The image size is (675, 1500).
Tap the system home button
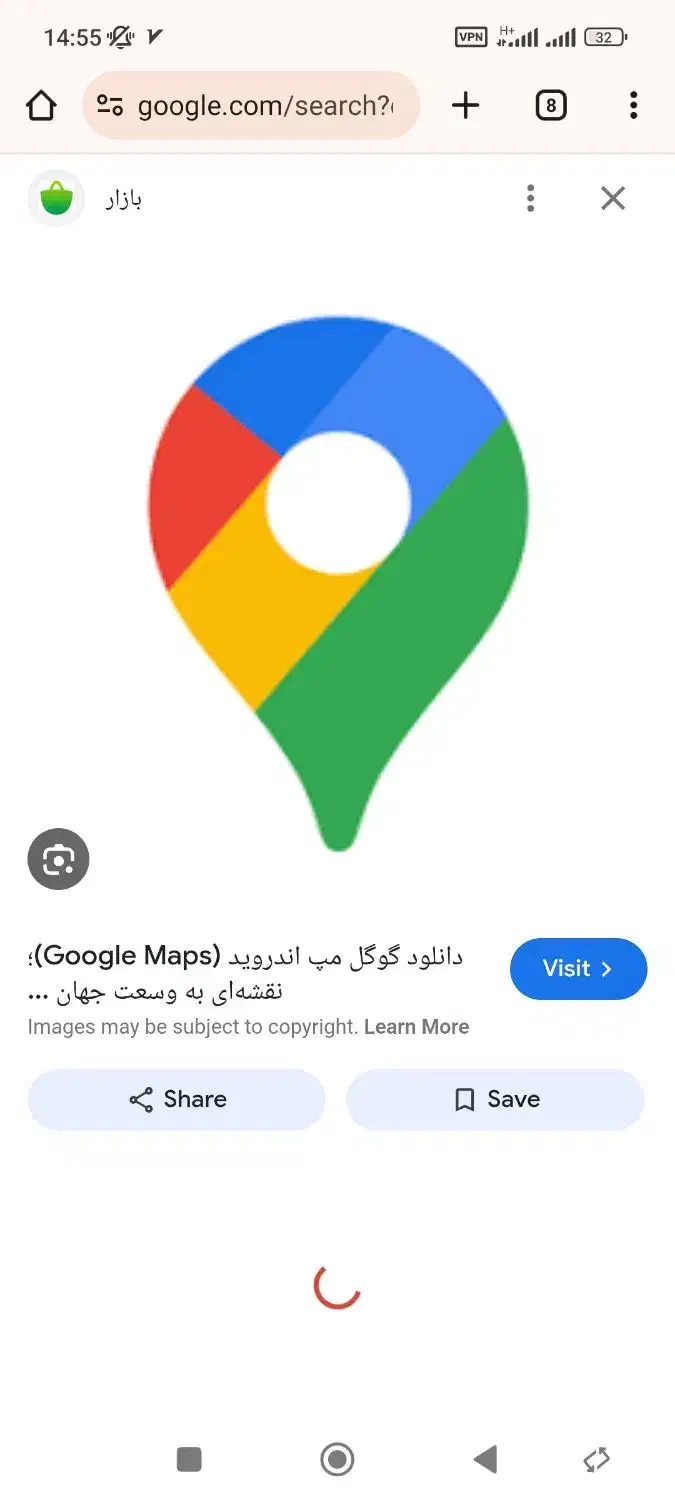337,1459
